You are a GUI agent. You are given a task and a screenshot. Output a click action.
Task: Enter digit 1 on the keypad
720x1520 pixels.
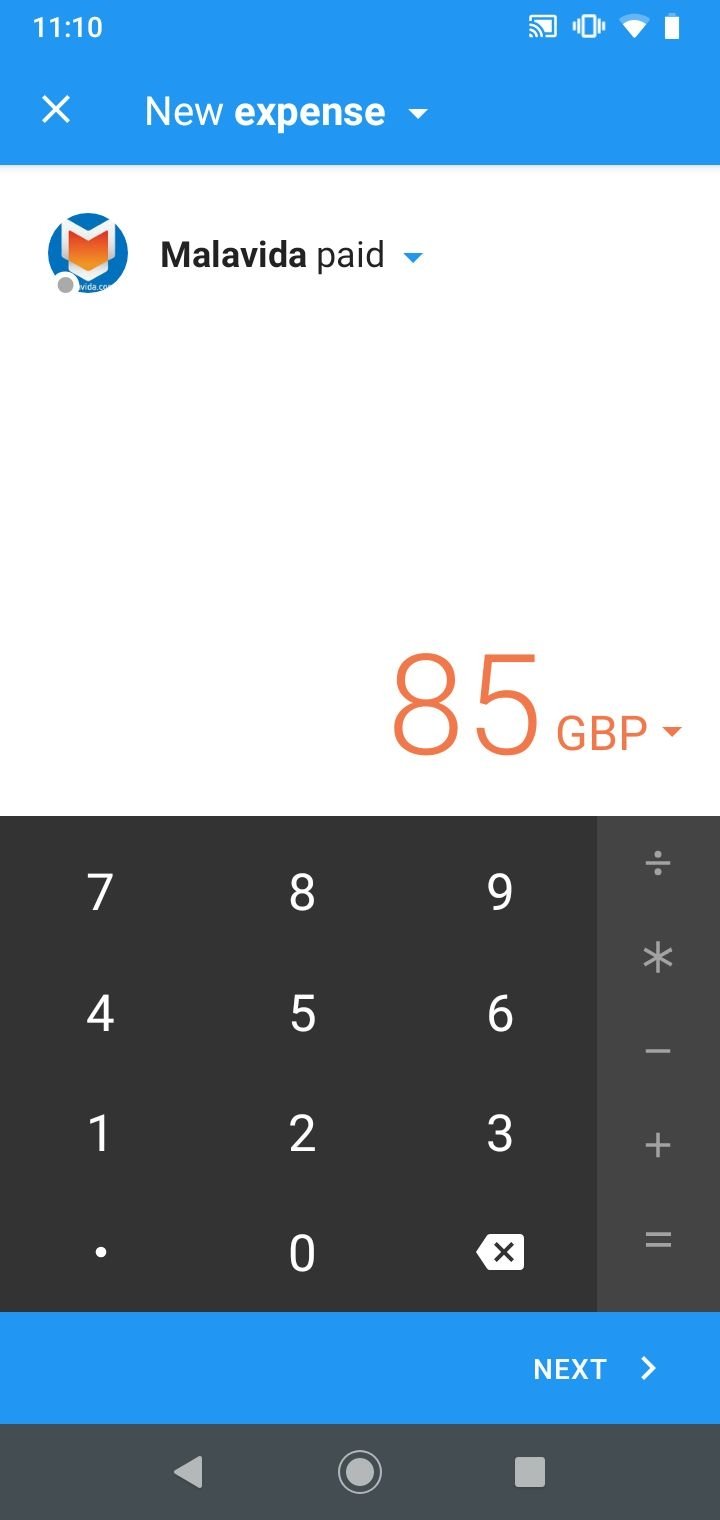pos(100,1134)
